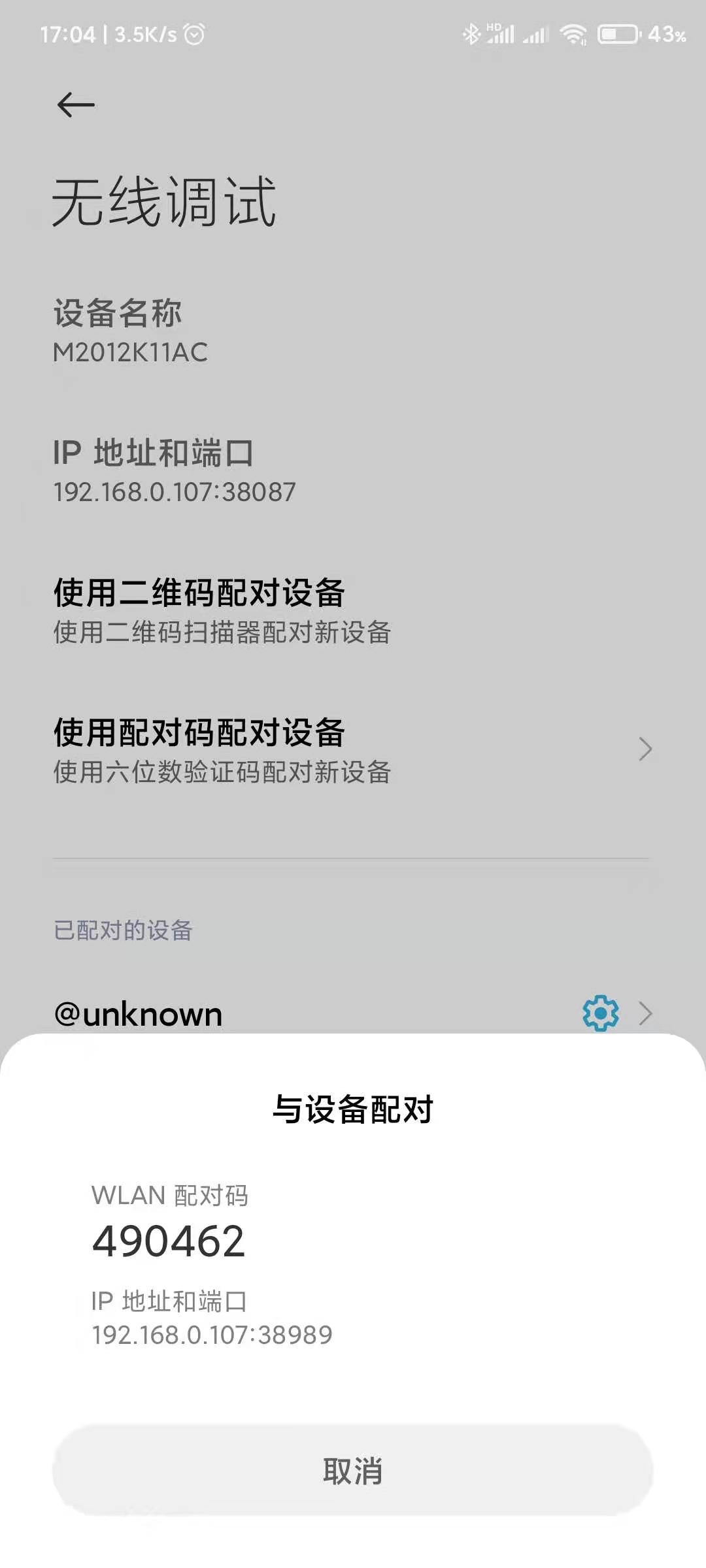The image size is (706, 1568).
Task: Open details chevron next to @unknown device
Action: (646, 1013)
